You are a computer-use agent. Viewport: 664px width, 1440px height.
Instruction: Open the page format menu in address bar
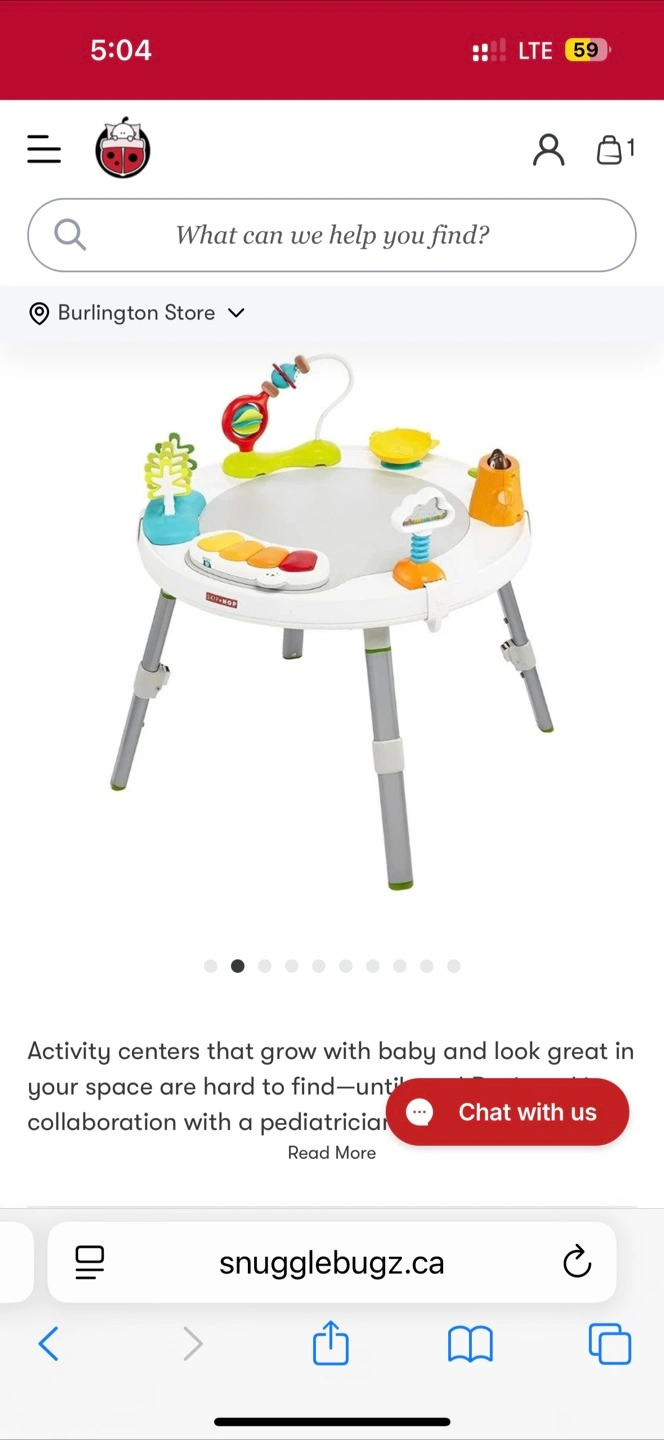click(90, 1262)
